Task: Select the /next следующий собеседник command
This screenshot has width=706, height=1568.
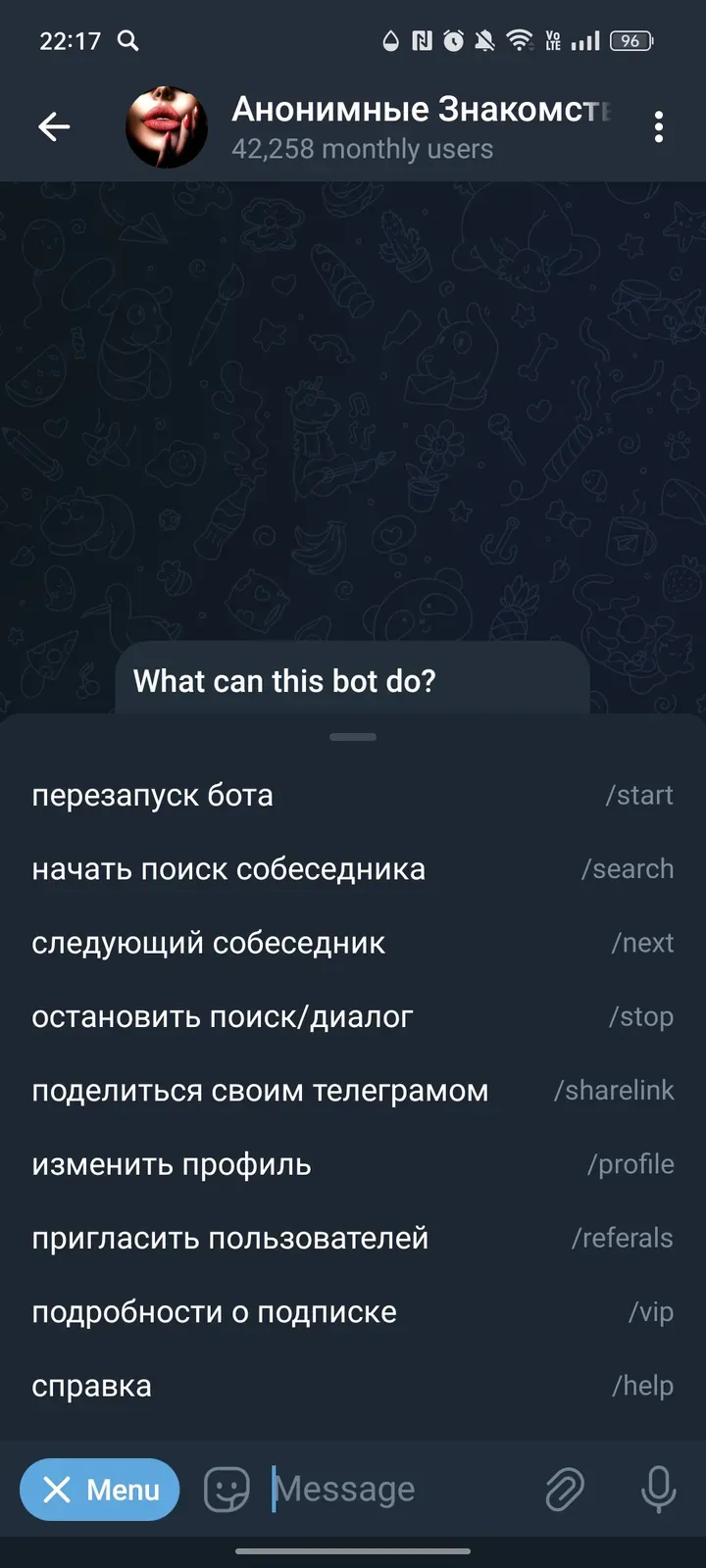Action: pyautogui.click(x=352, y=943)
